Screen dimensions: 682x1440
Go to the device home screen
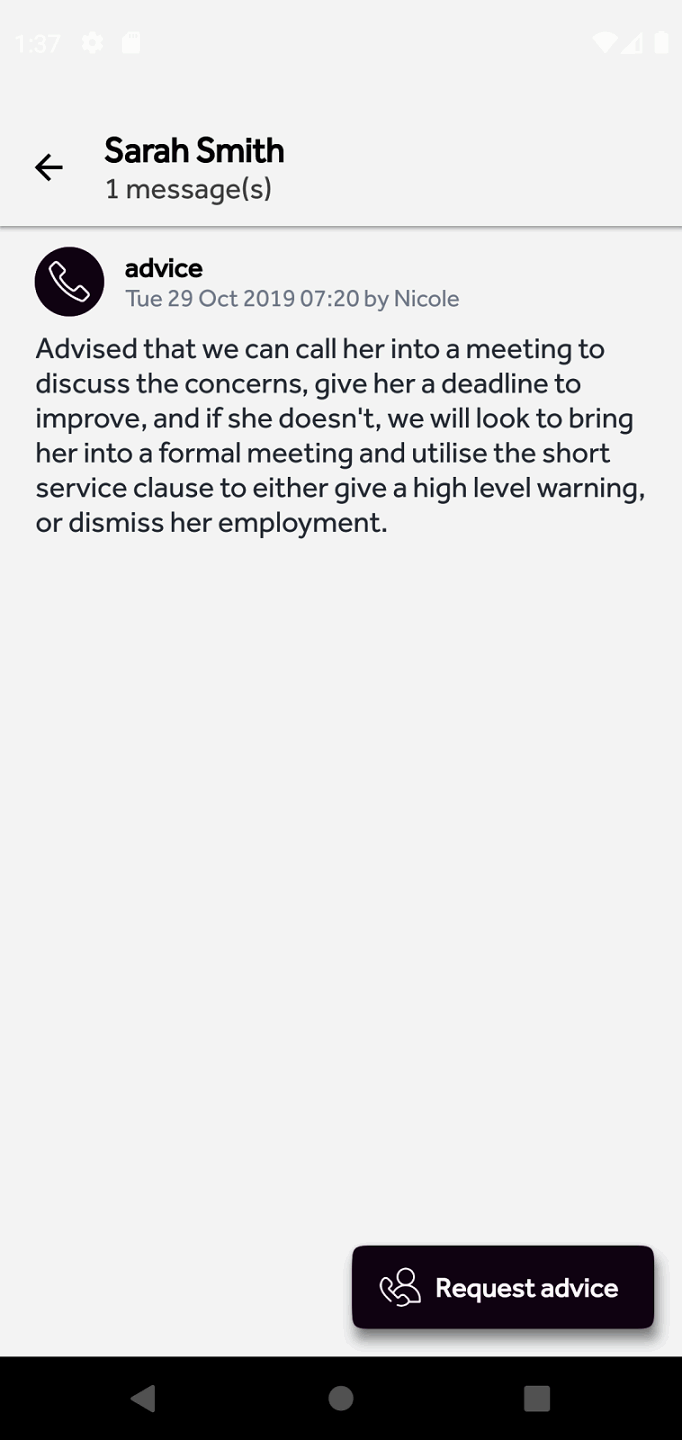341,1398
